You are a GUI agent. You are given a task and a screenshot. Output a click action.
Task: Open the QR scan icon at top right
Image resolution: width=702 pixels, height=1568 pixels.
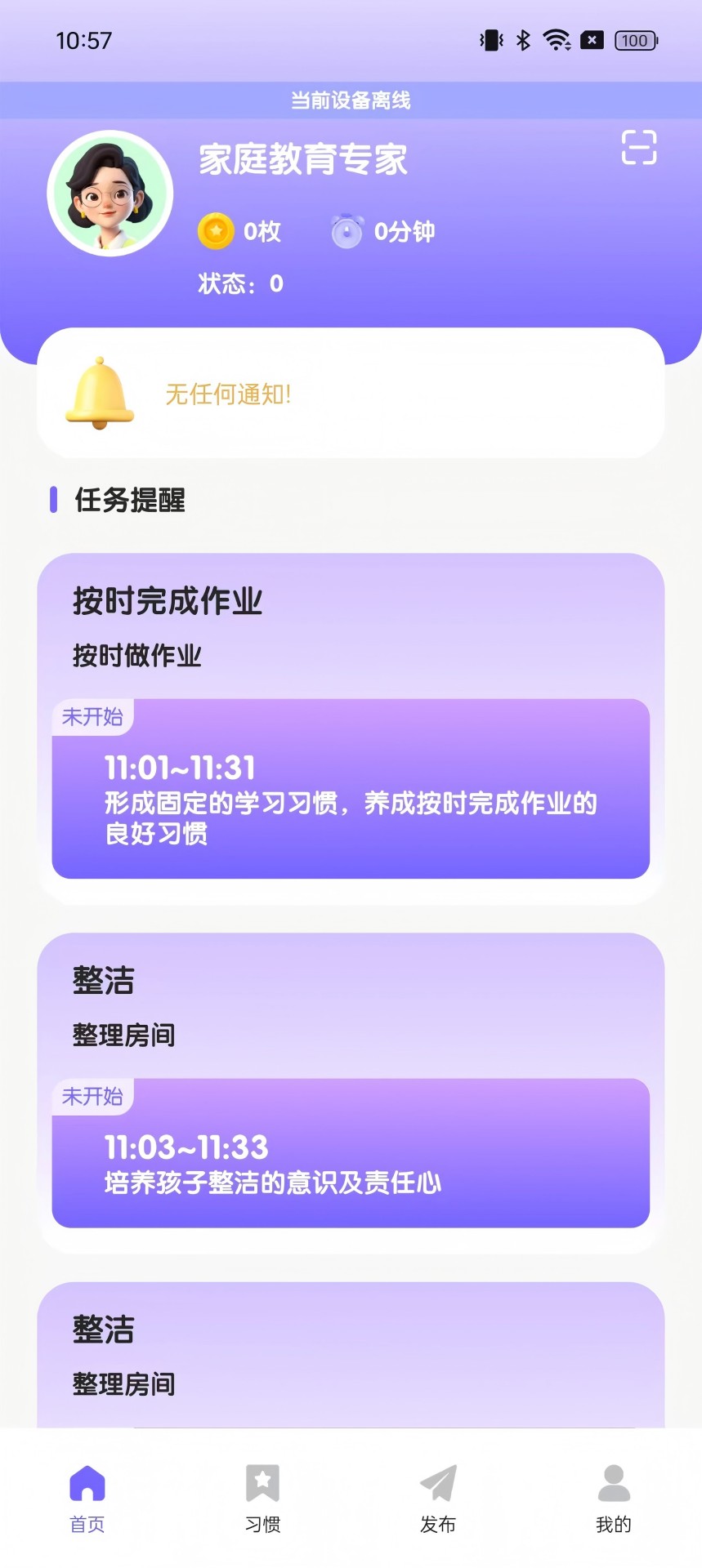(638, 147)
